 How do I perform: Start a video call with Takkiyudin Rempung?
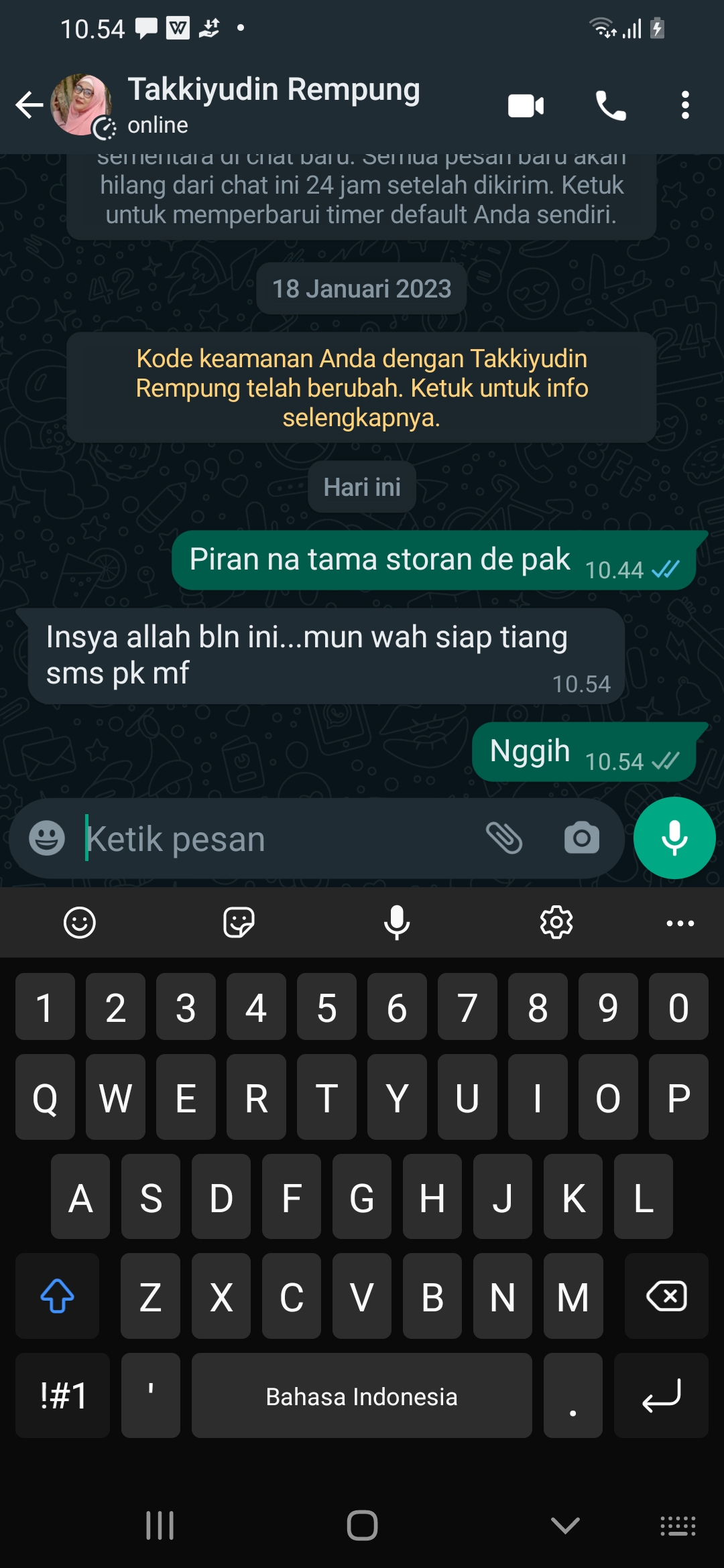[526, 106]
